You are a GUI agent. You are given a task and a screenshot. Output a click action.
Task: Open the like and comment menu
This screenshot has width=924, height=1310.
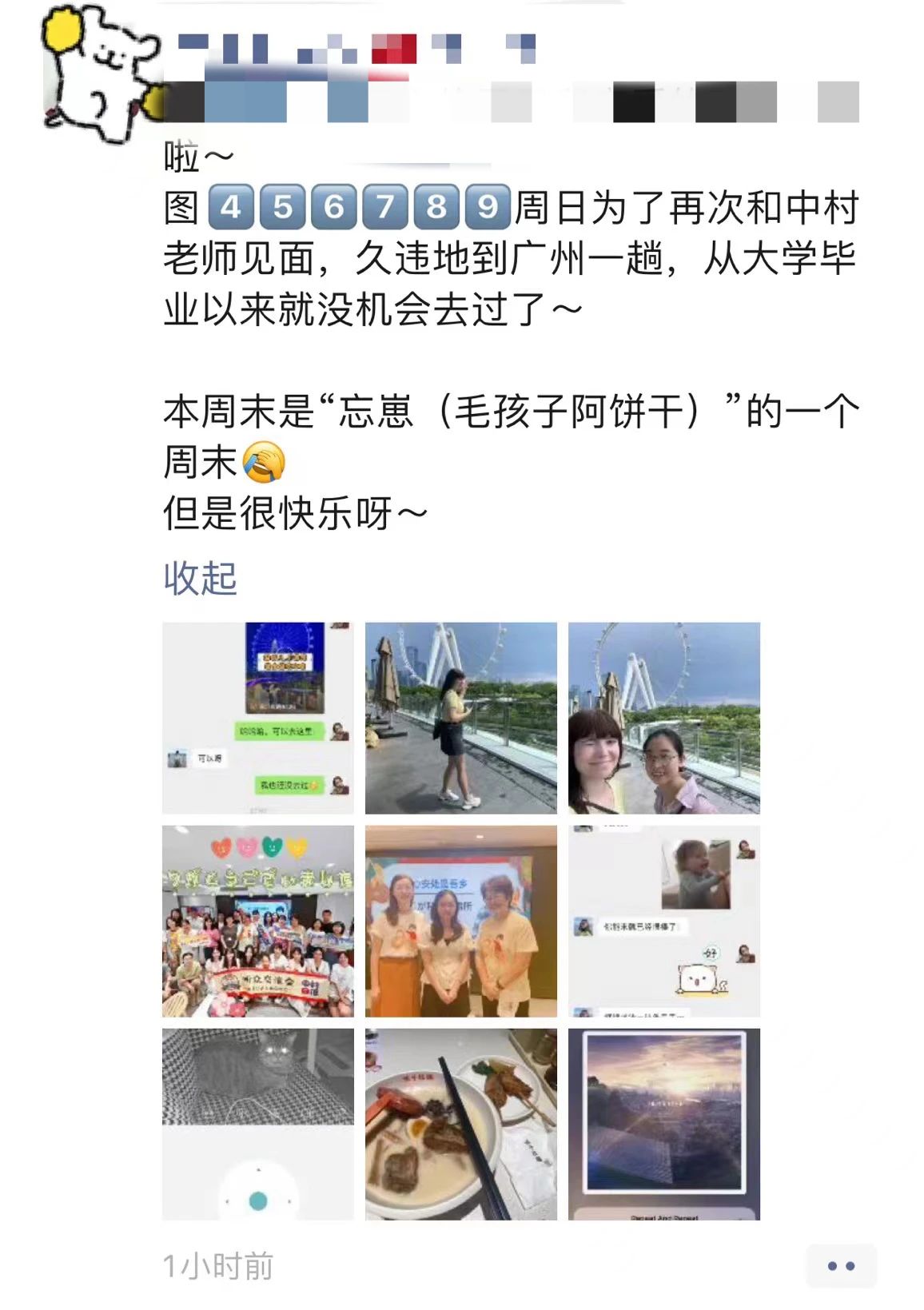click(841, 1266)
